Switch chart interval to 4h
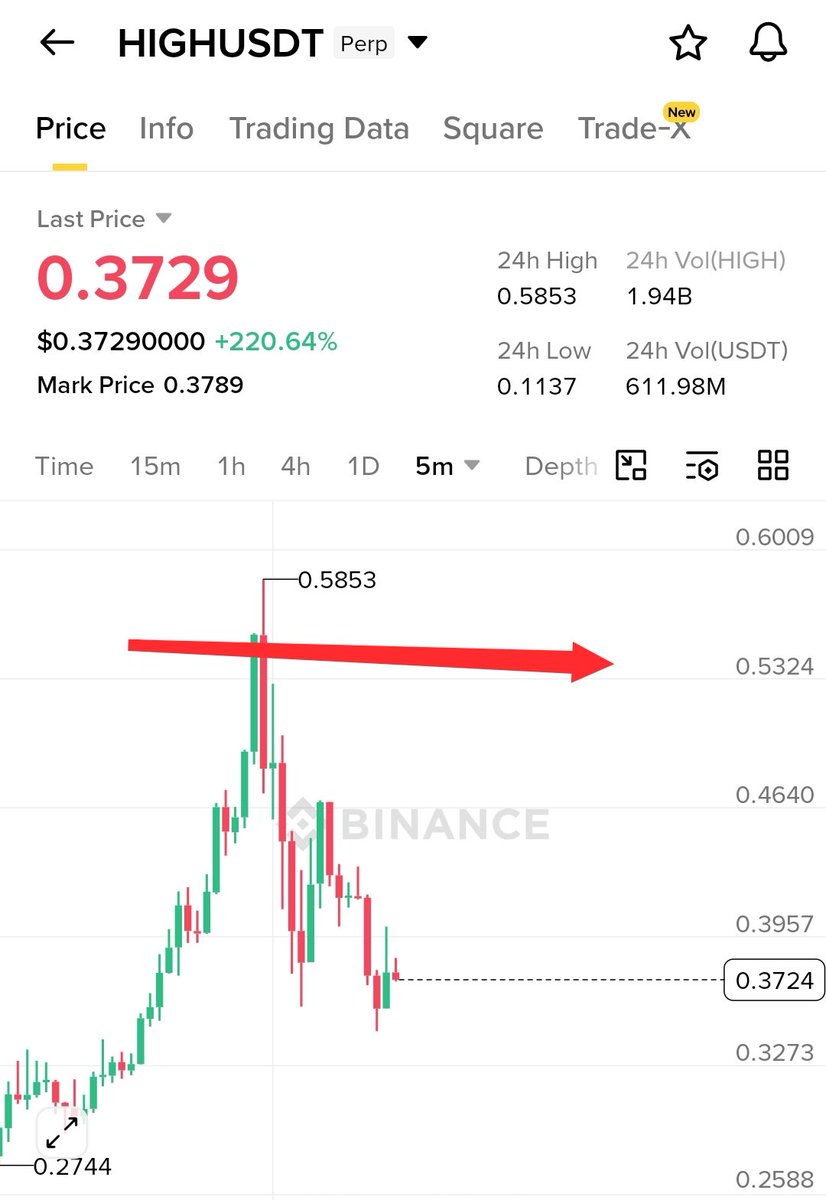 click(295, 466)
